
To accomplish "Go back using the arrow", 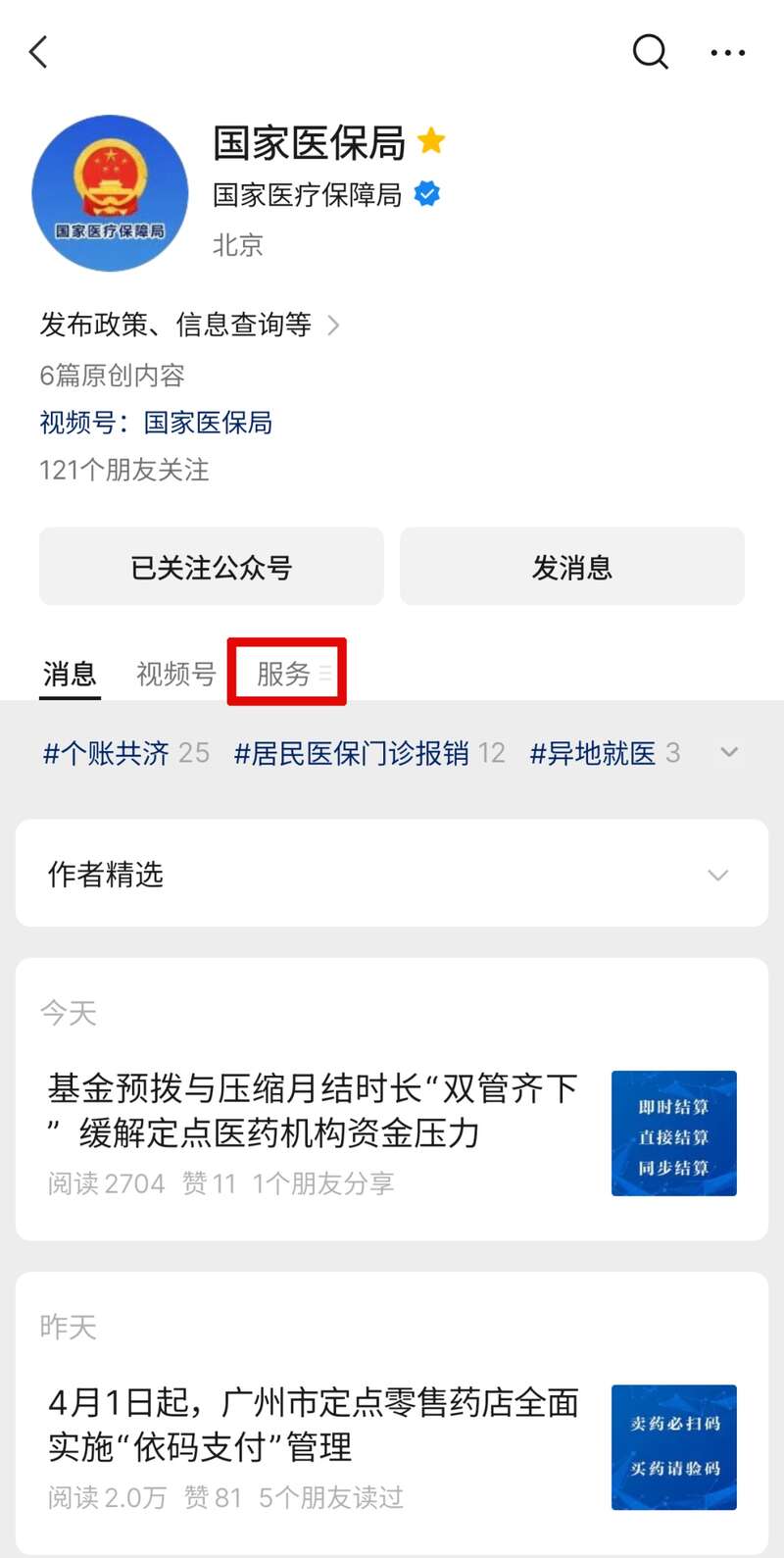I will click(x=39, y=52).
